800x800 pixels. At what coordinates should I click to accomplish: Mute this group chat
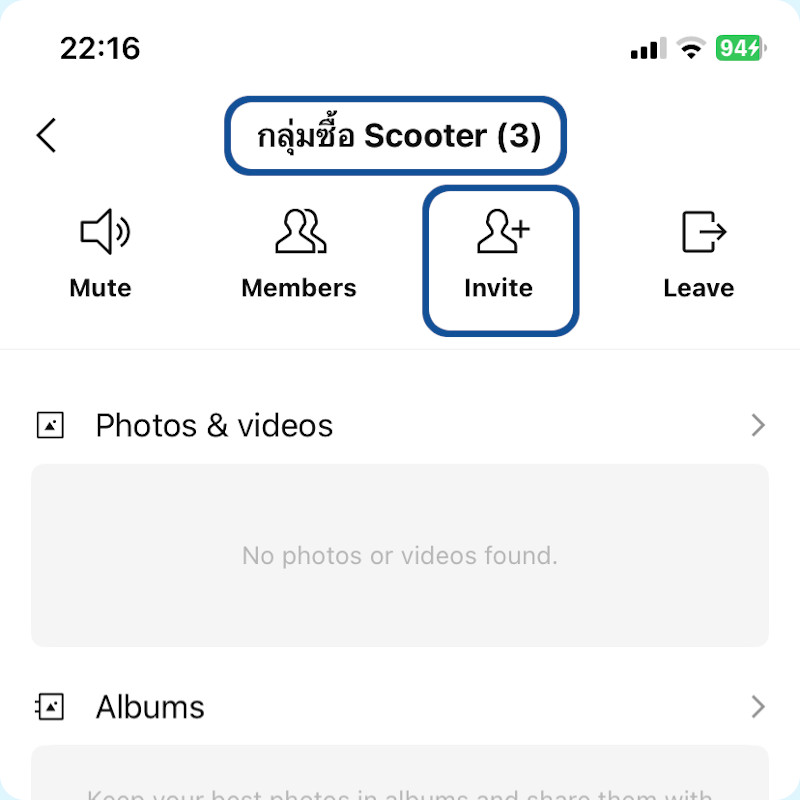tap(101, 255)
